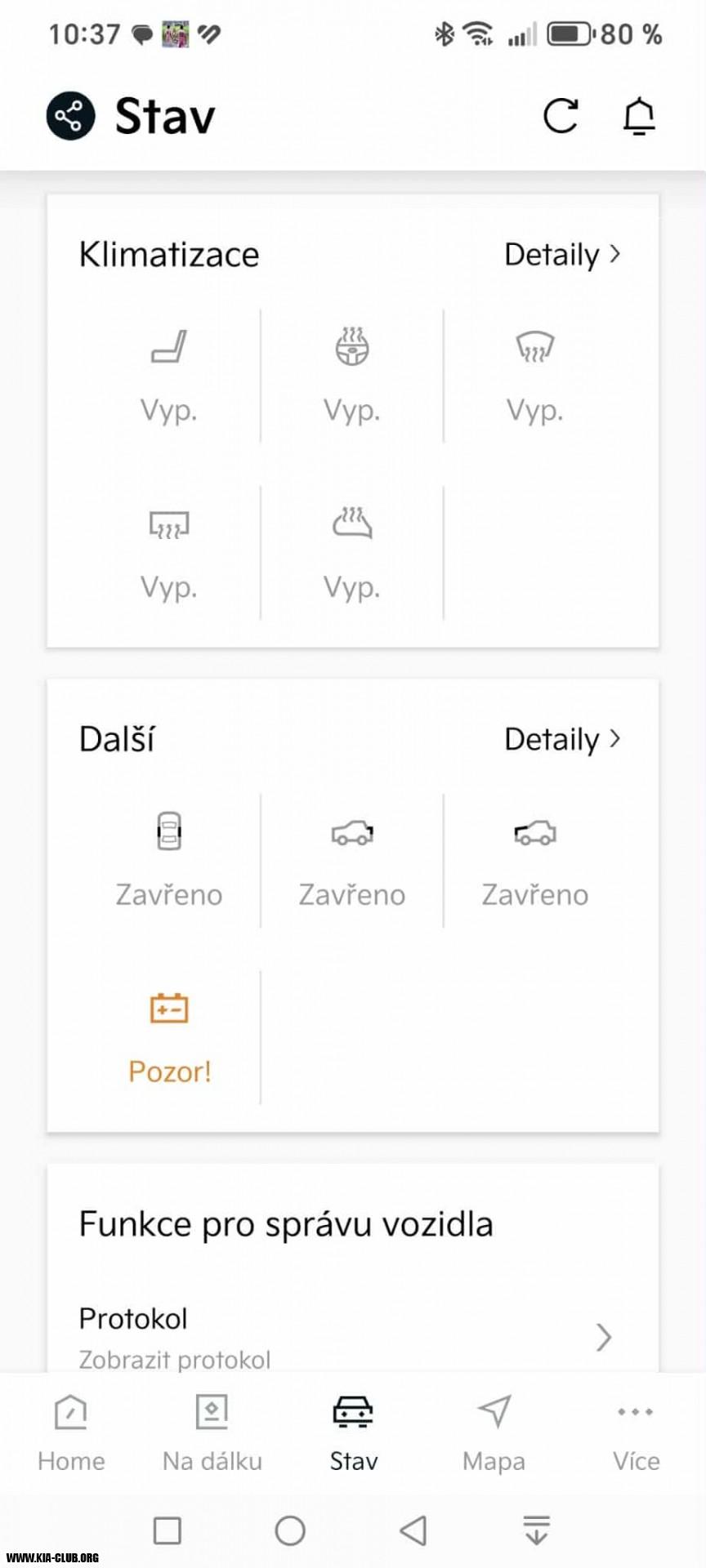This screenshot has height=1568, width=706.
Task: Open Detaily for Další section
Action: click(562, 739)
